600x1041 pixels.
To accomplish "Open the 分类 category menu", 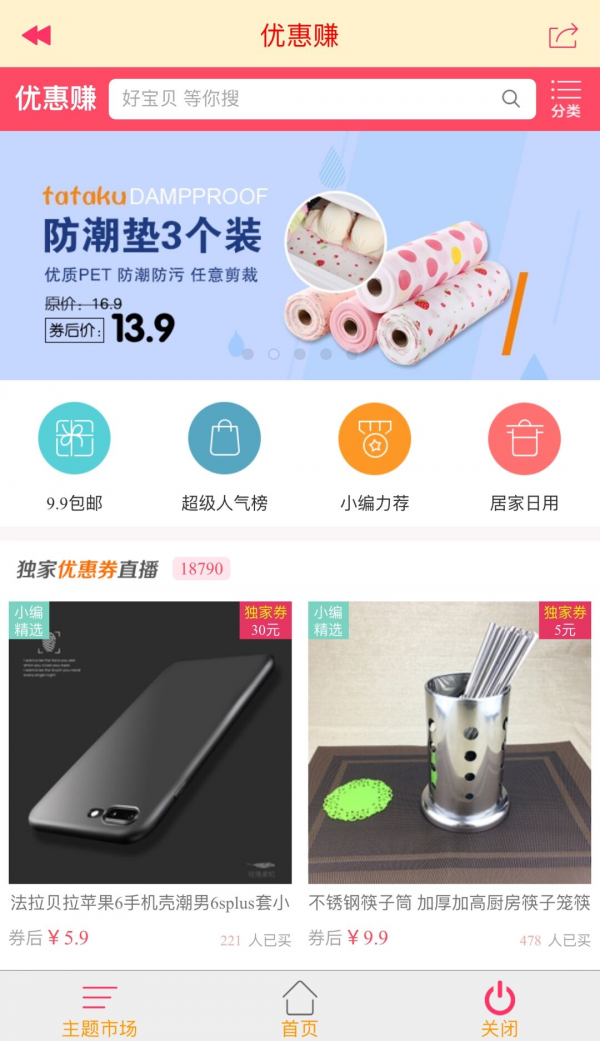I will click(565, 99).
